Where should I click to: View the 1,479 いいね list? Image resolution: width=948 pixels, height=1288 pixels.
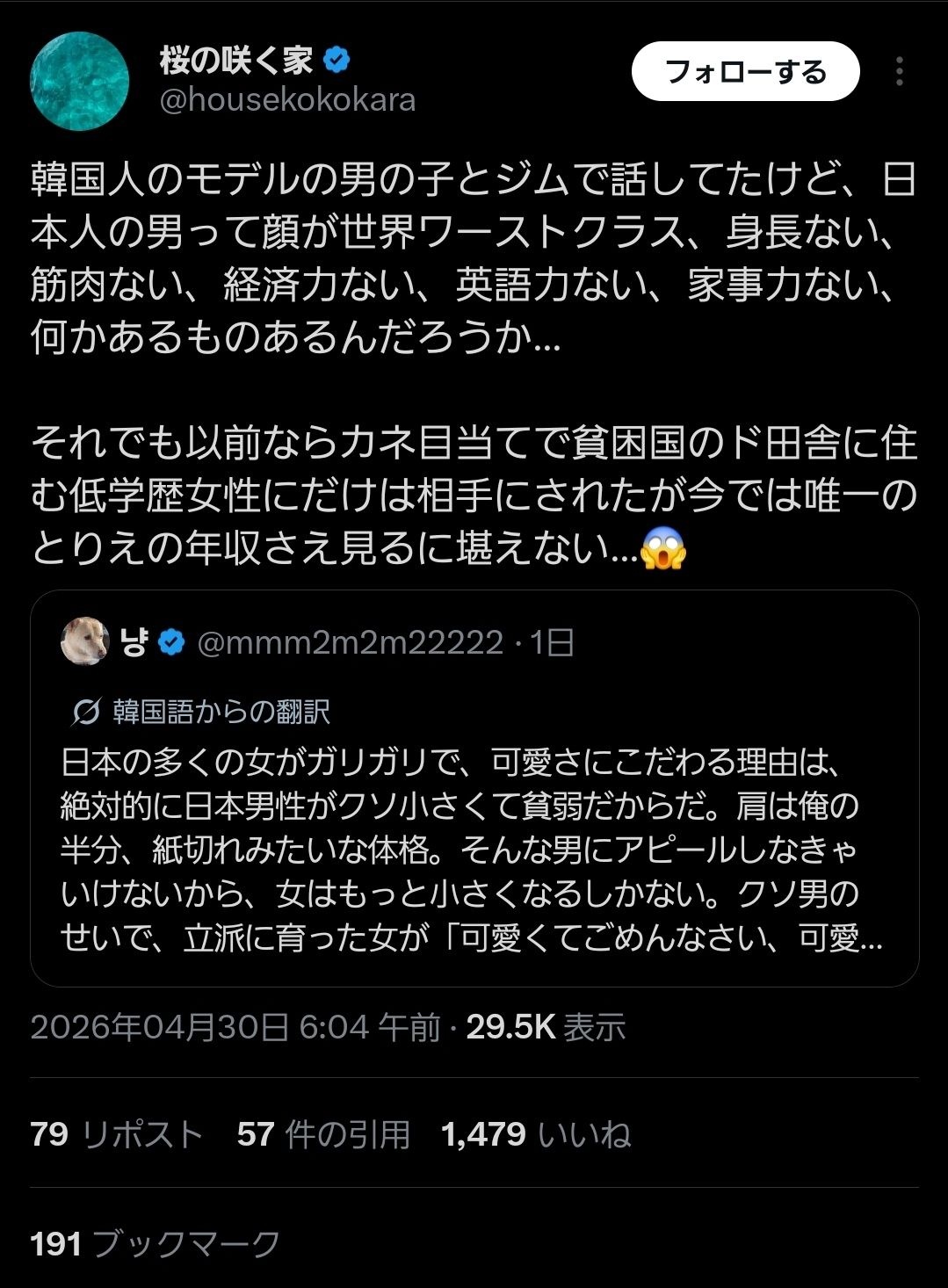coord(536,1134)
